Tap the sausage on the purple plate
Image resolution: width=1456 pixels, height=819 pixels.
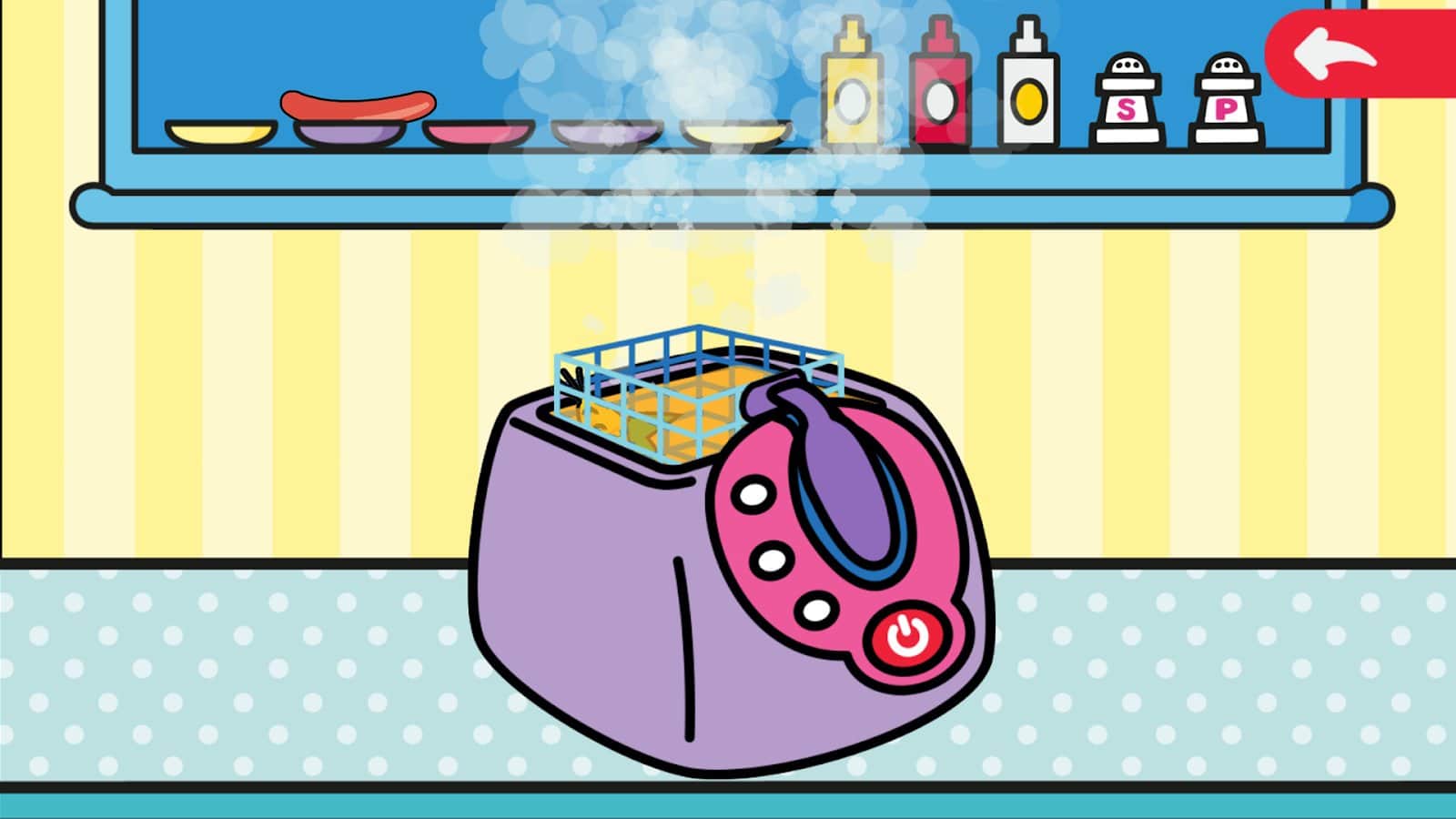coord(358,106)
